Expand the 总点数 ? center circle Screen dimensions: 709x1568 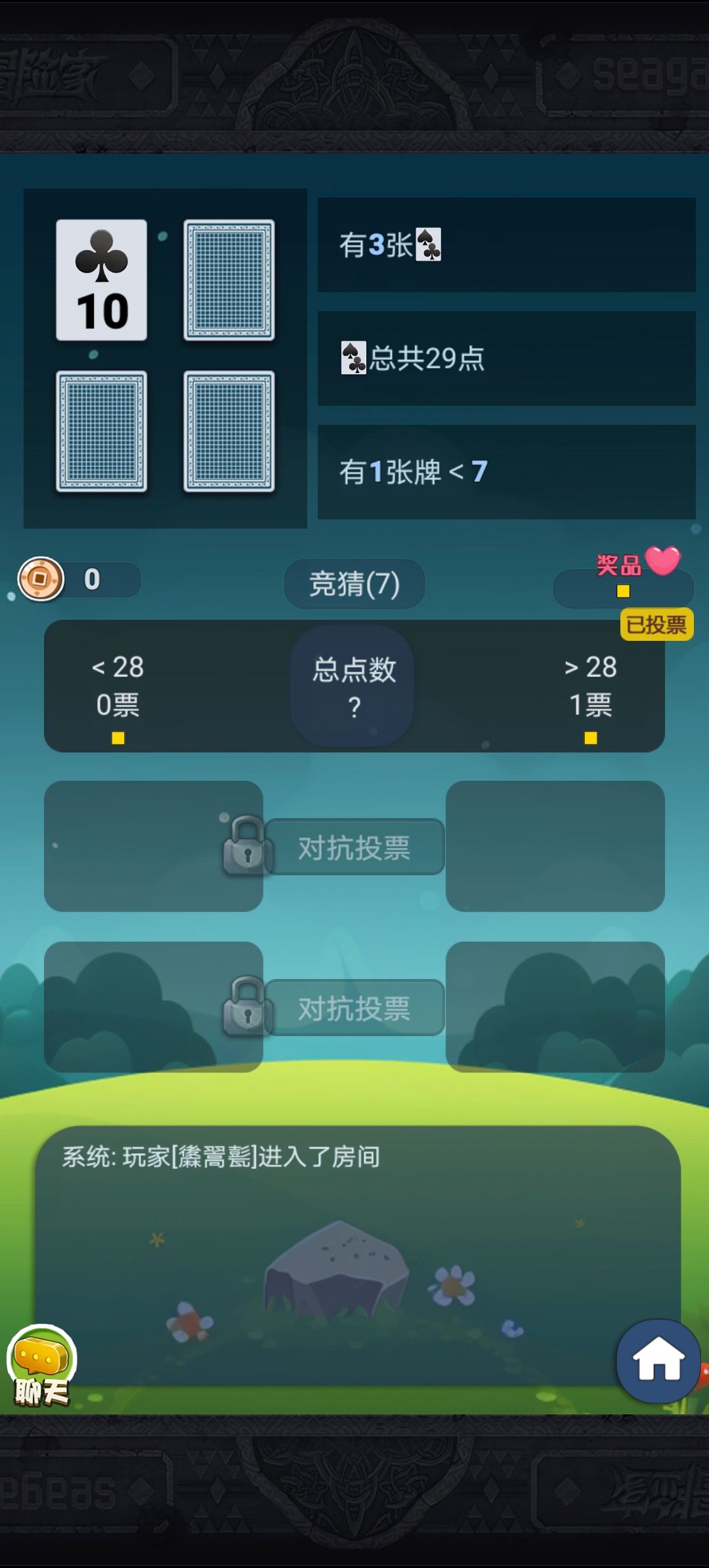click(x=353, y=686)
